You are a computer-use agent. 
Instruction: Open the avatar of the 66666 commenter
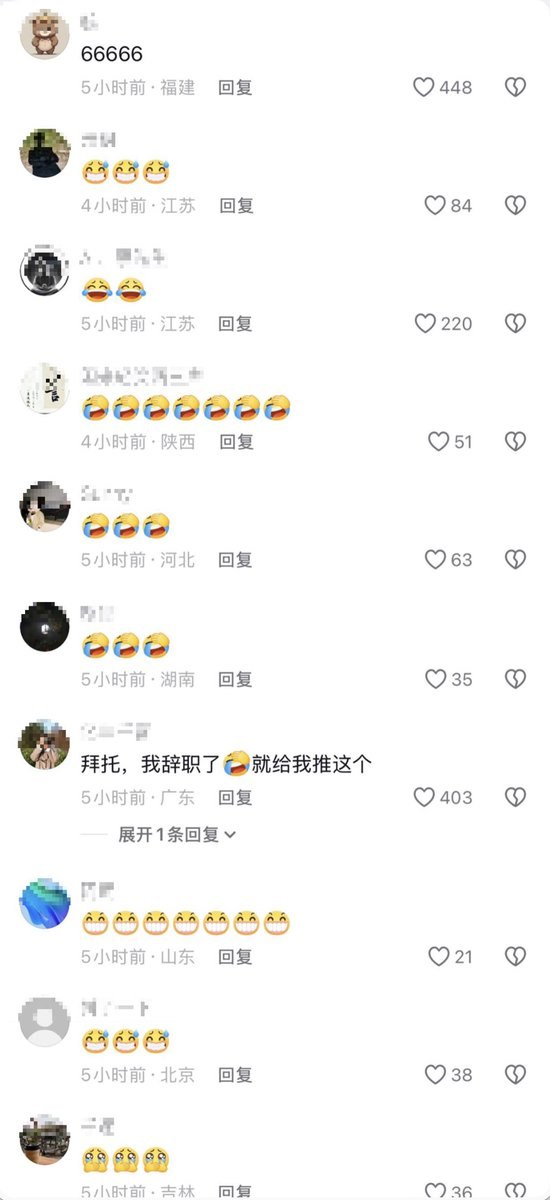coord(44,35)
